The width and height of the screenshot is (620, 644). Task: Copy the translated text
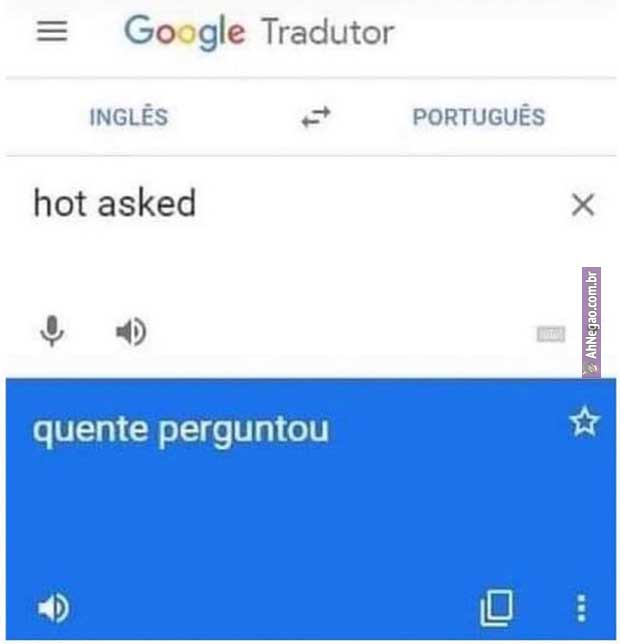[496, 606]
